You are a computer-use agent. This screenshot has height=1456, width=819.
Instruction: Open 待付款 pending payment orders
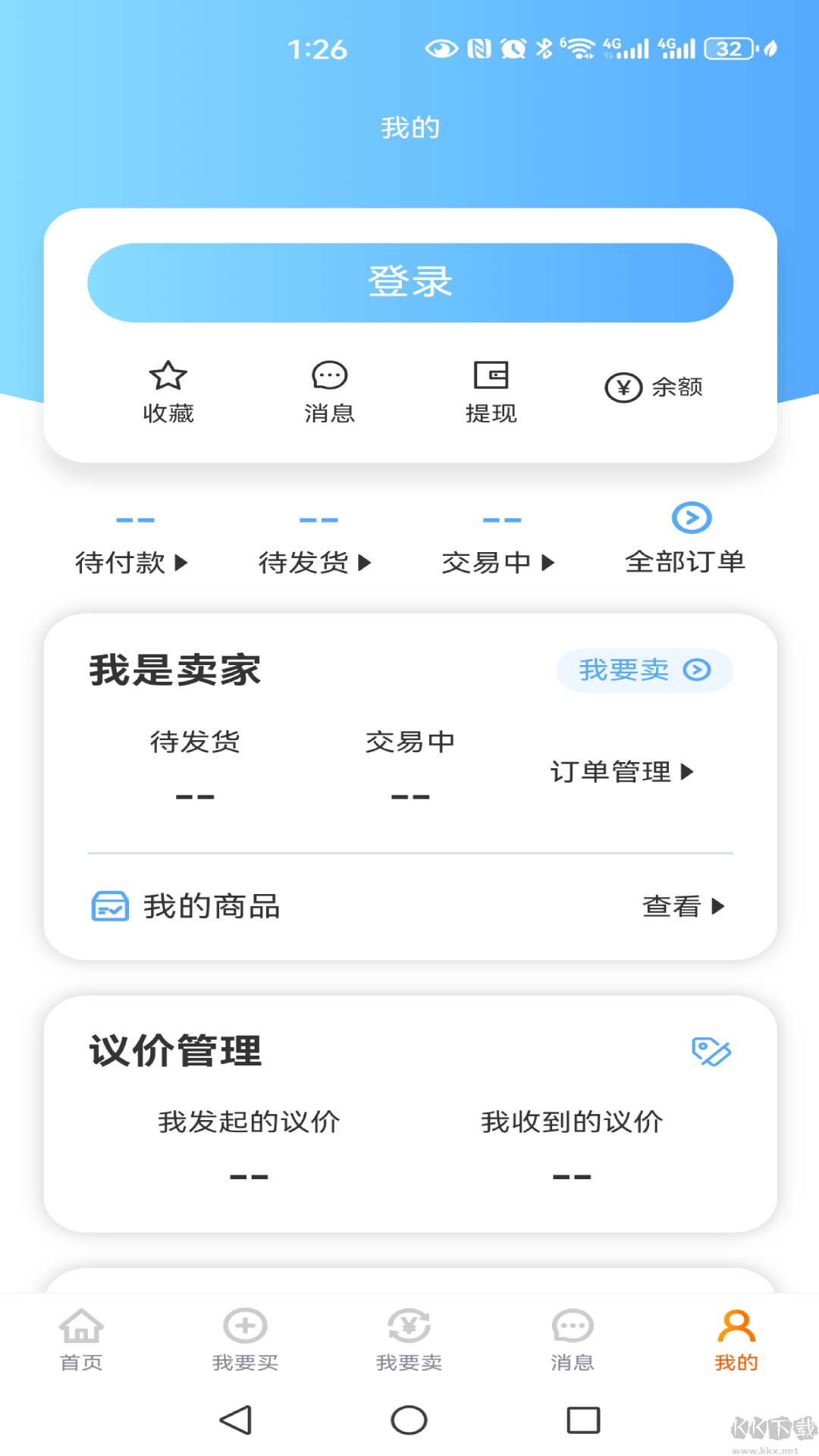point(131,561)
